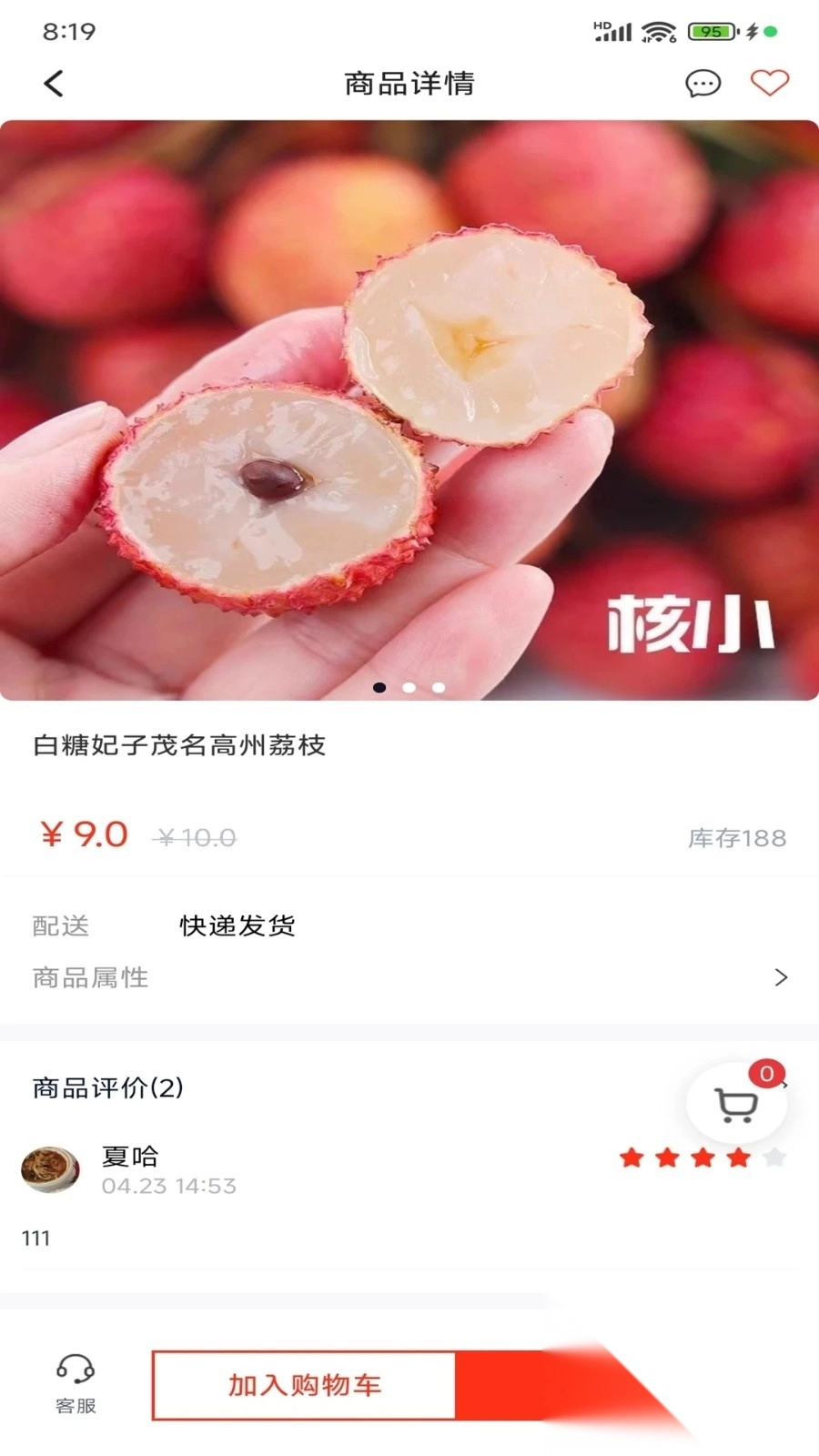Viewport: 819px width, 1456px height.
Task: Open the chat message icon in top bar
Action: click(x=701, y=83)
